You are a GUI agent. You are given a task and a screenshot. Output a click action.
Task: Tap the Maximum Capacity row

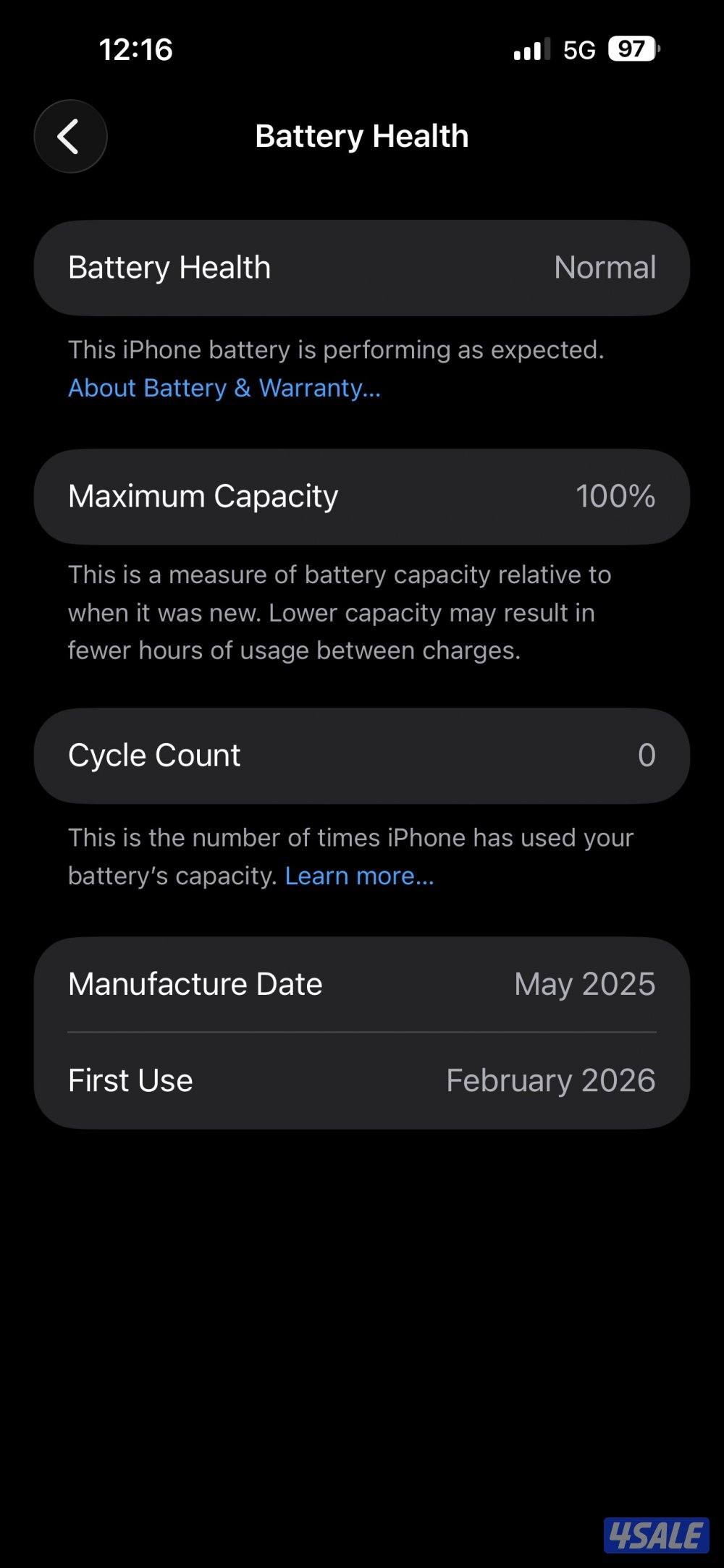click(361, 496)
